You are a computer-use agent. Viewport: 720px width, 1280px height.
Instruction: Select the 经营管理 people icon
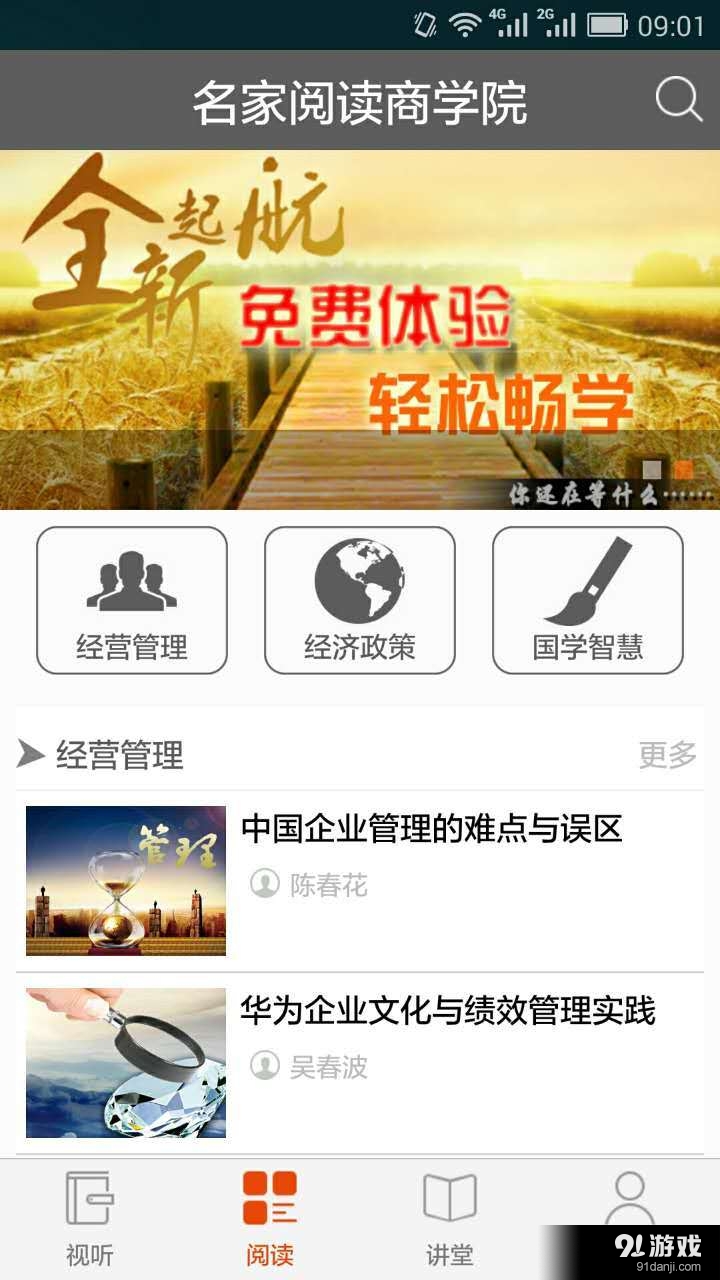[x=132, y=580]
